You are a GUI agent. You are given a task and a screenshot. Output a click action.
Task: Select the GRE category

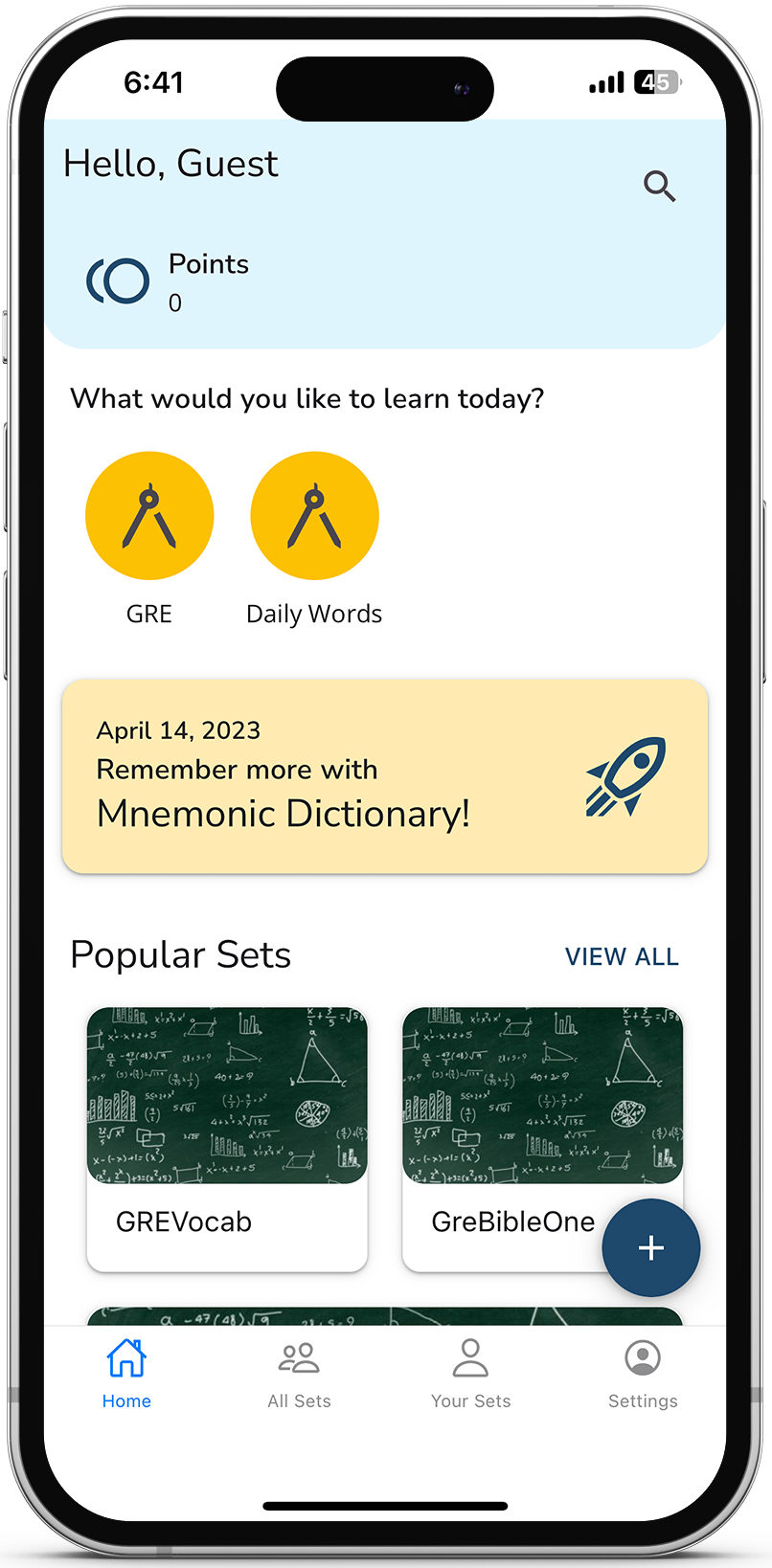tap(149, 516)
